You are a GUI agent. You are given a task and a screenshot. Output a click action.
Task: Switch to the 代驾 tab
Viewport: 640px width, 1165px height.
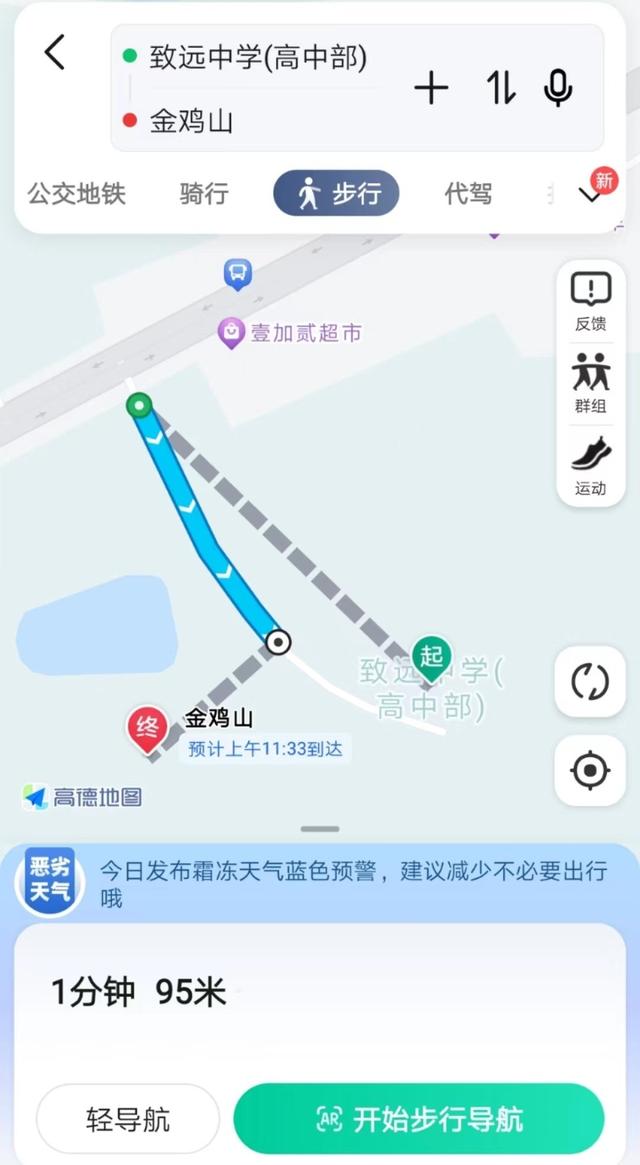pyautogui.click(x=468, y=194)
